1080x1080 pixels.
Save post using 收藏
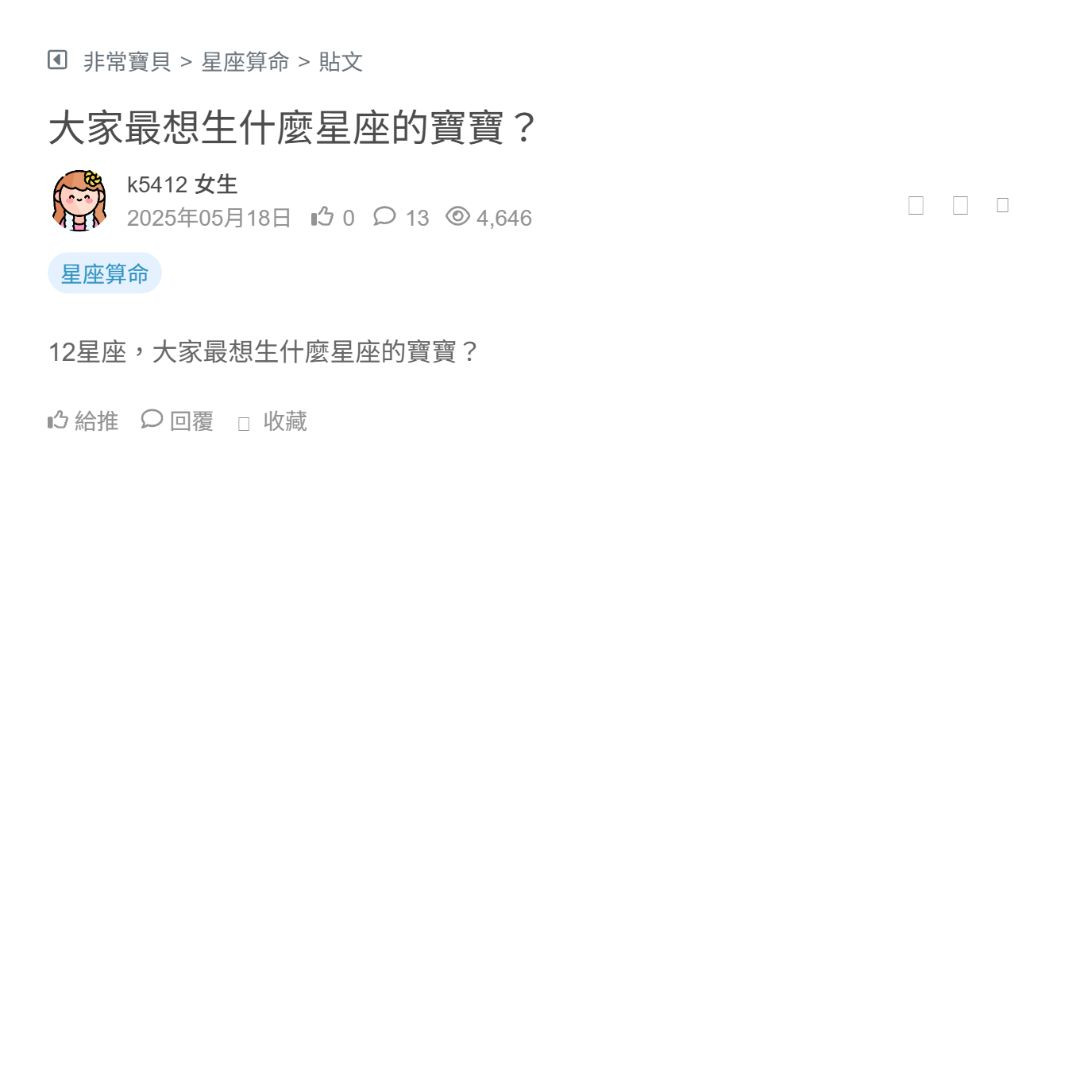click(273, 422)
